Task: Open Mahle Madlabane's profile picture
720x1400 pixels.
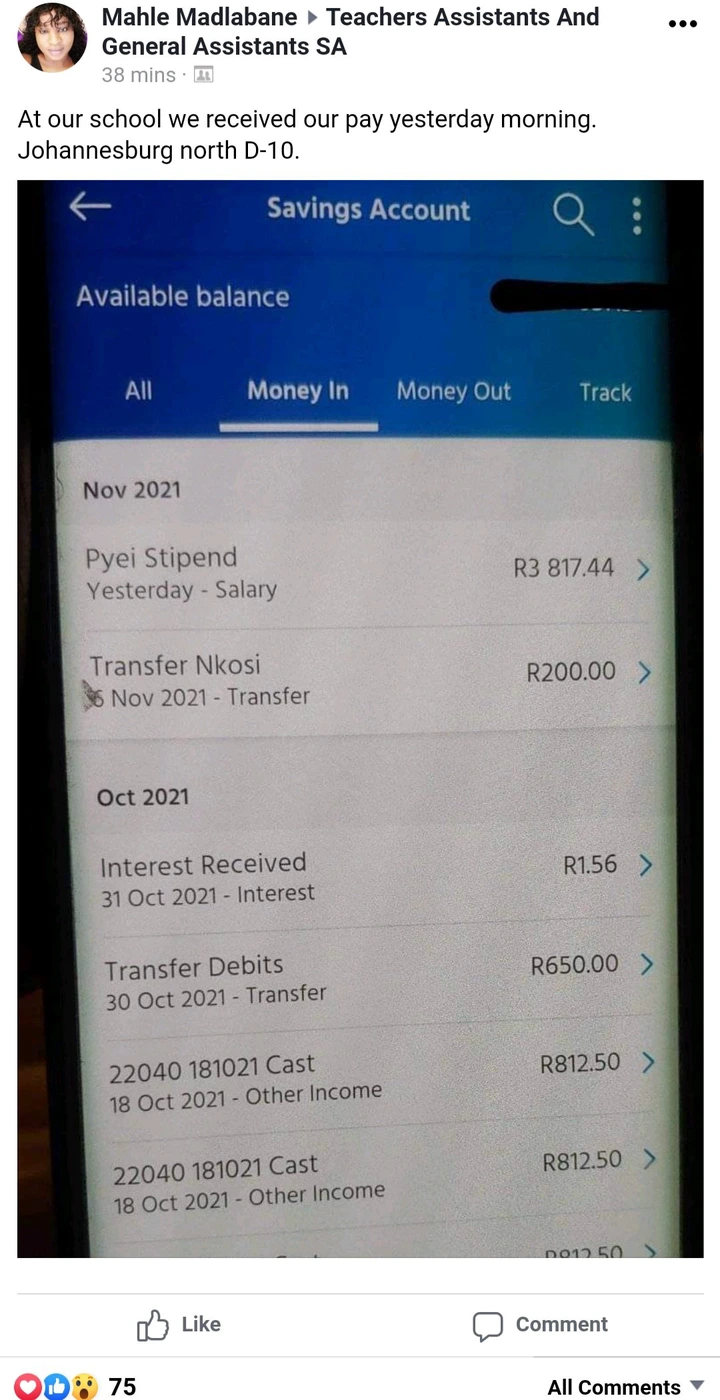Action: pyautogui.click(x=52, y=37)
